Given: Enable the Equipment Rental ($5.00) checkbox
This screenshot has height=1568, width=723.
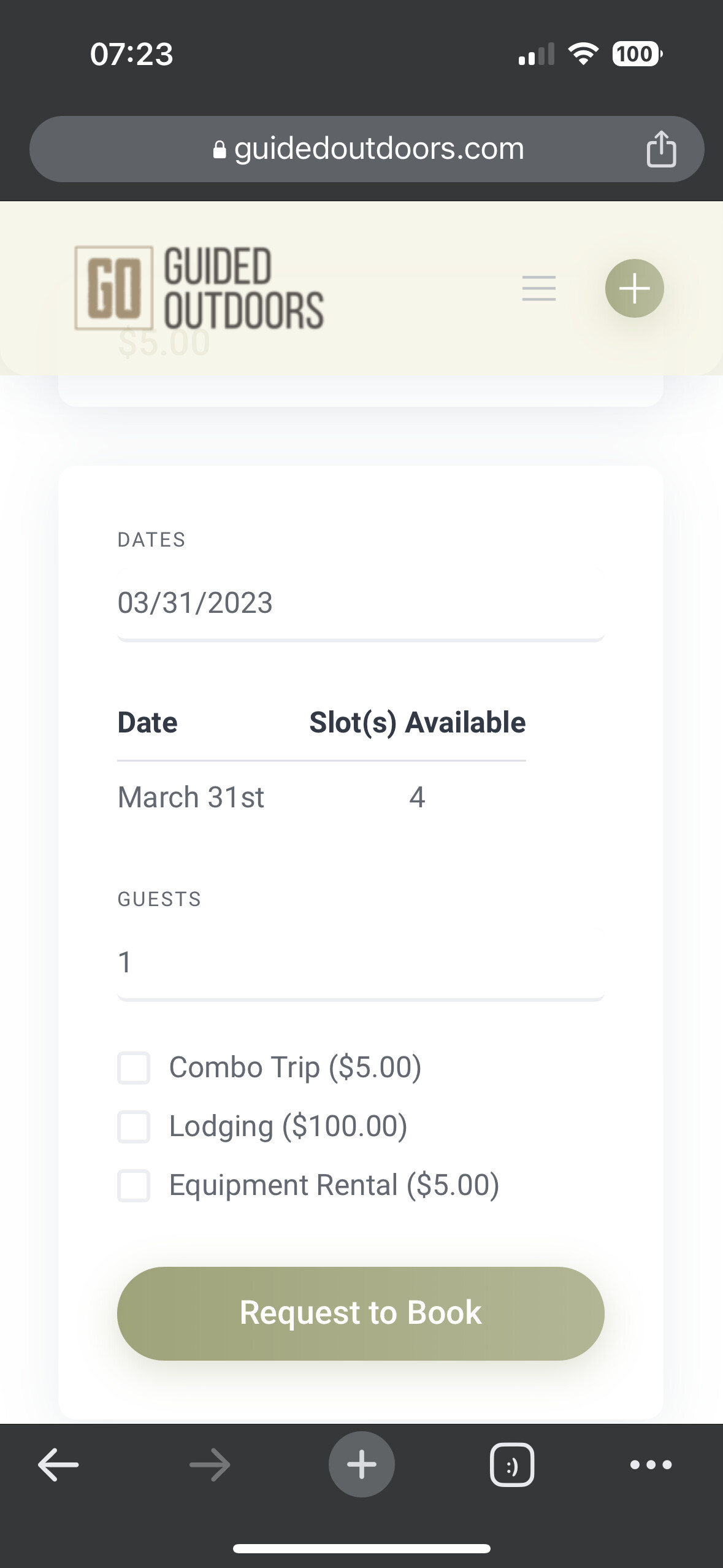Looking at the screenshot, I should 134,1186.
